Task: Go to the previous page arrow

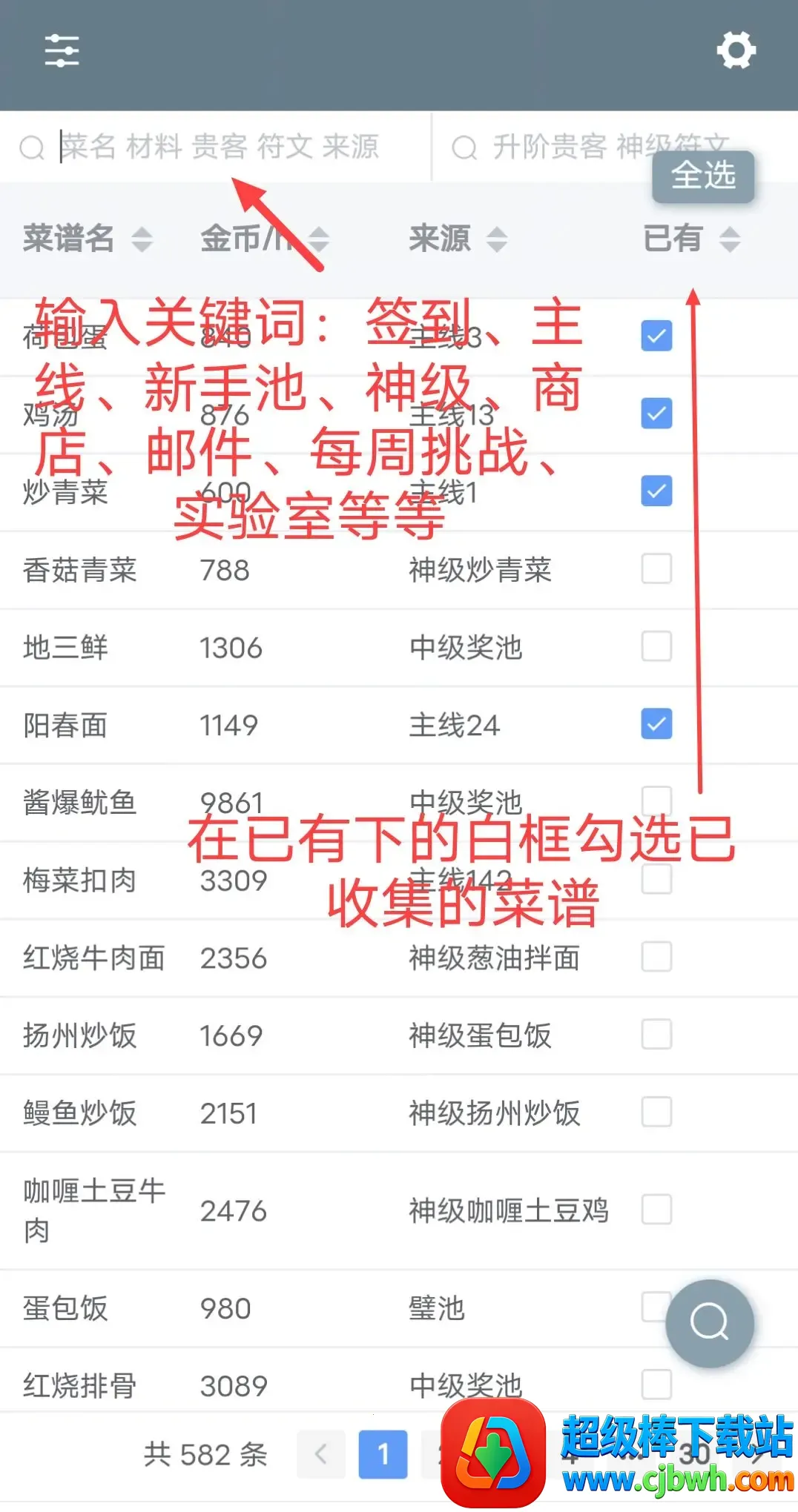Action: pos(320,1454)
